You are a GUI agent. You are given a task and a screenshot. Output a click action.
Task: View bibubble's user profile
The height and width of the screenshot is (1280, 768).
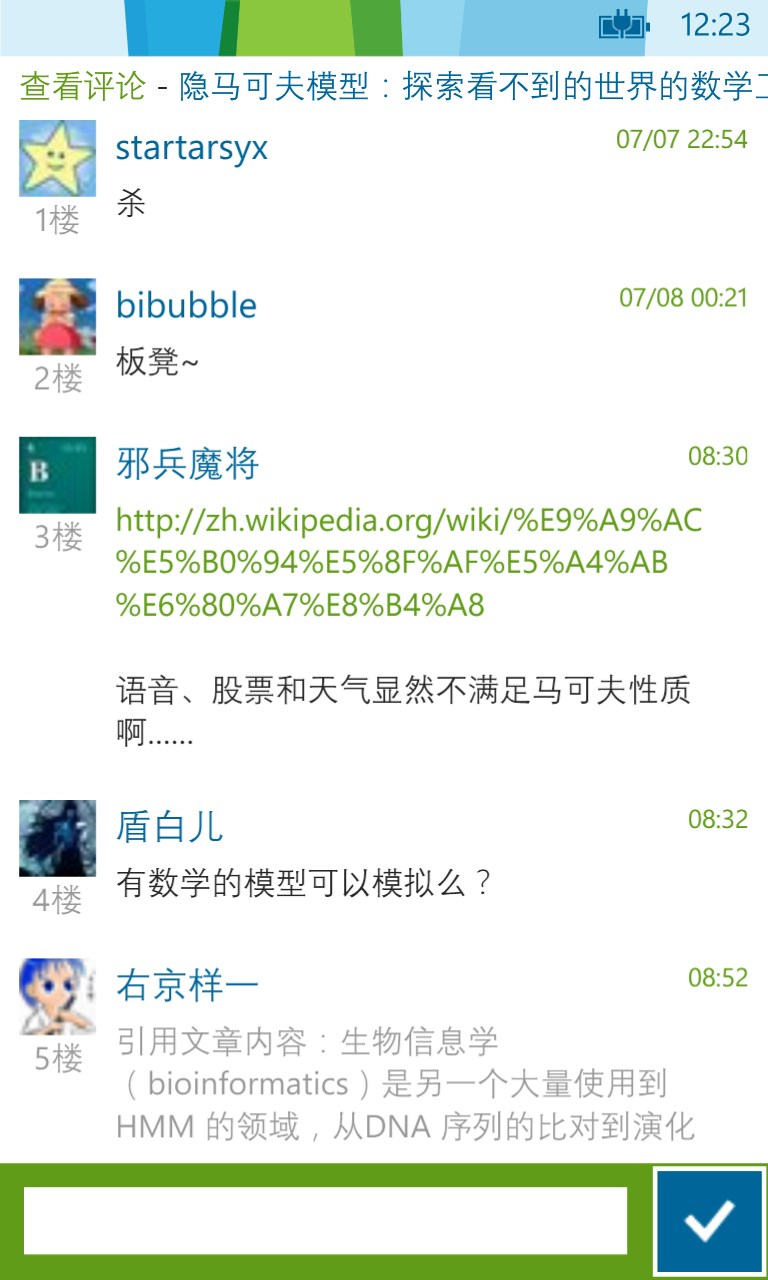click(x=186, y=305)
